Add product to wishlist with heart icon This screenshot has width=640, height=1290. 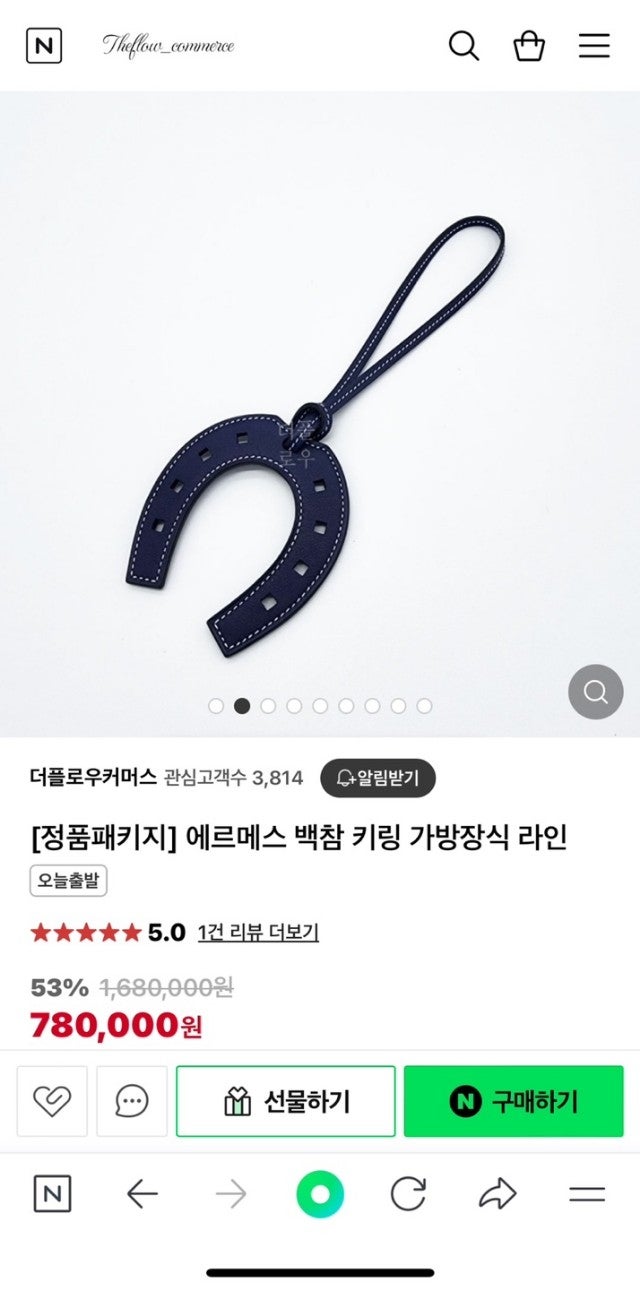tap(52, 1101)
